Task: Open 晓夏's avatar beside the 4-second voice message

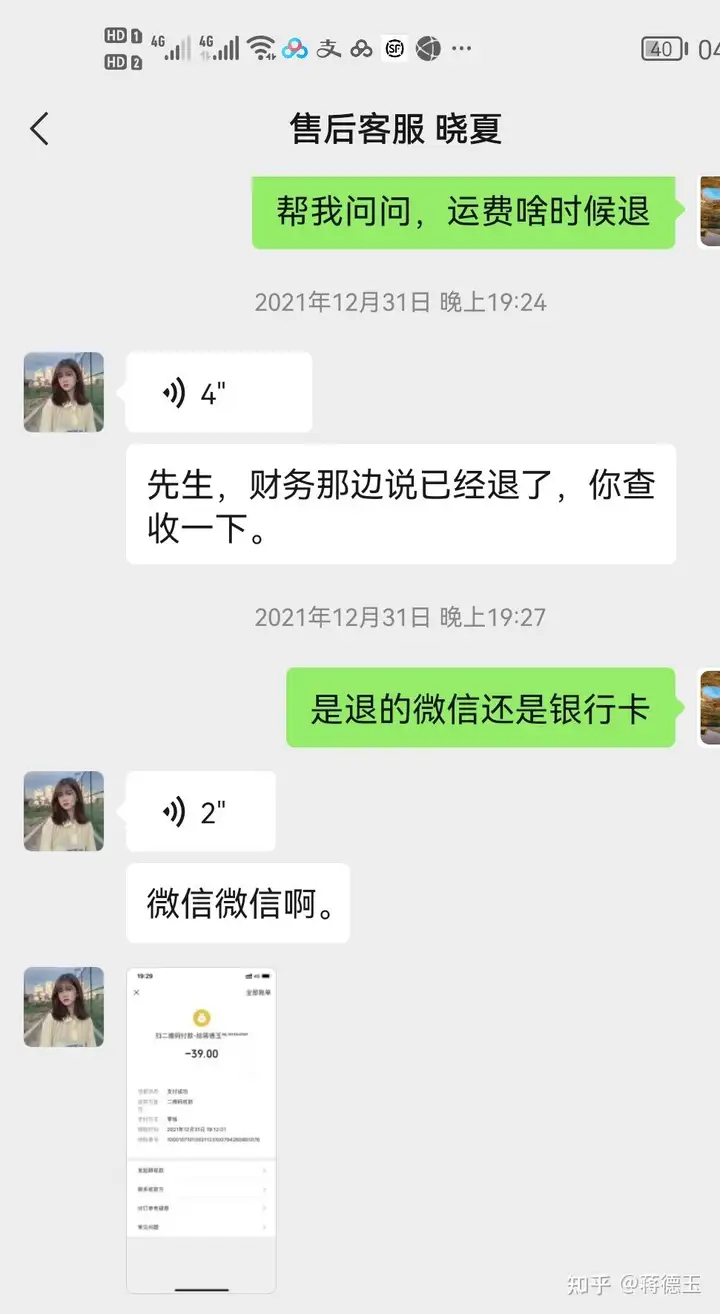Action: click(x=64, y=392)
